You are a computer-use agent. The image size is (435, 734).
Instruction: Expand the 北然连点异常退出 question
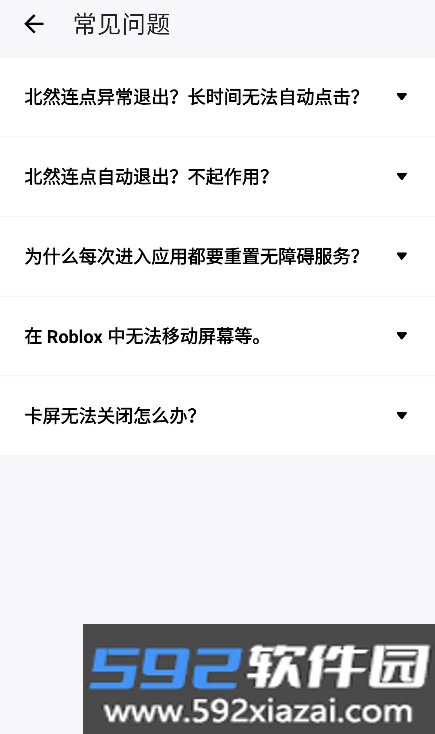(x=217, y=97)
